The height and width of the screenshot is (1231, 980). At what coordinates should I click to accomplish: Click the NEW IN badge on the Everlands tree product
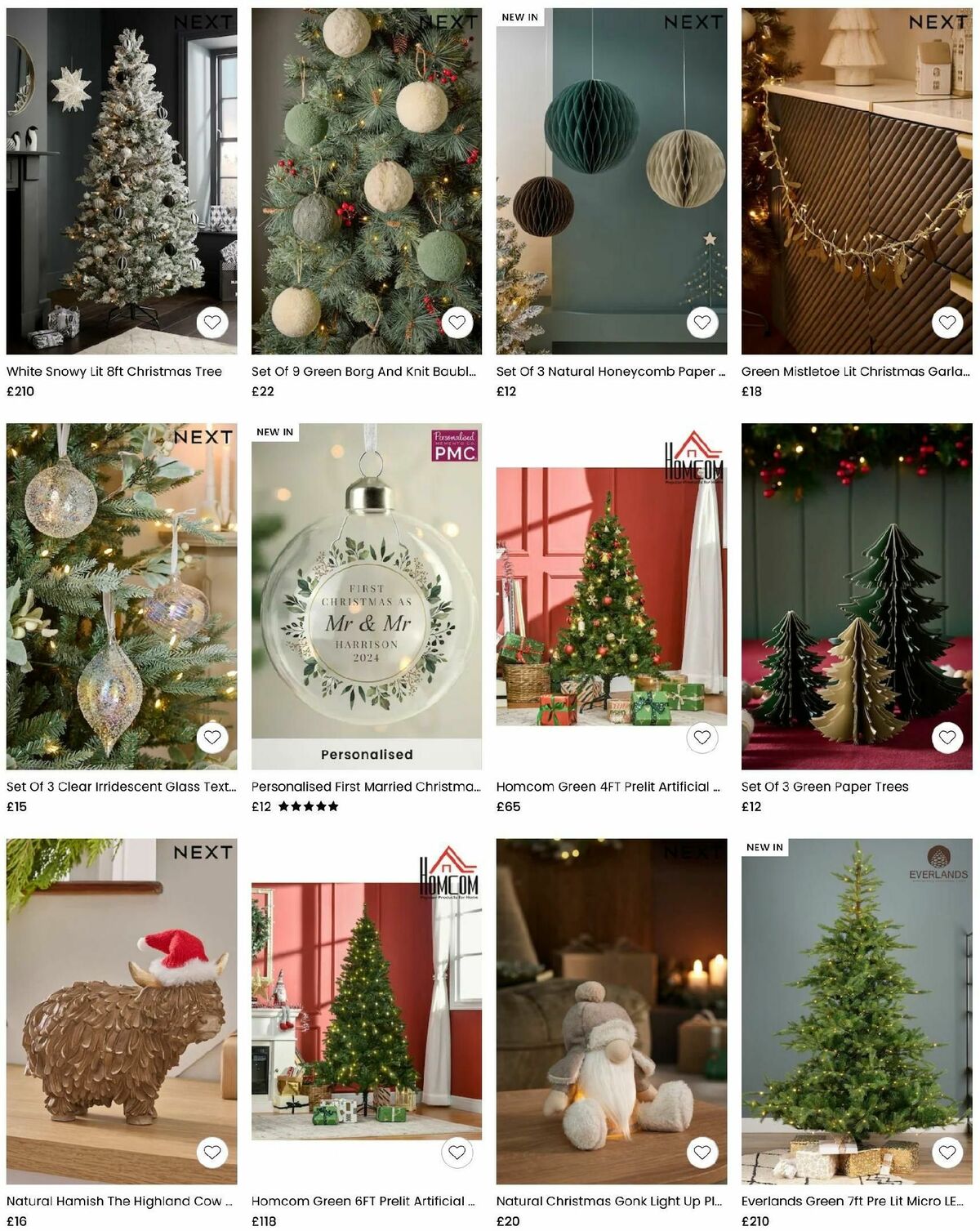click(766, 847)
